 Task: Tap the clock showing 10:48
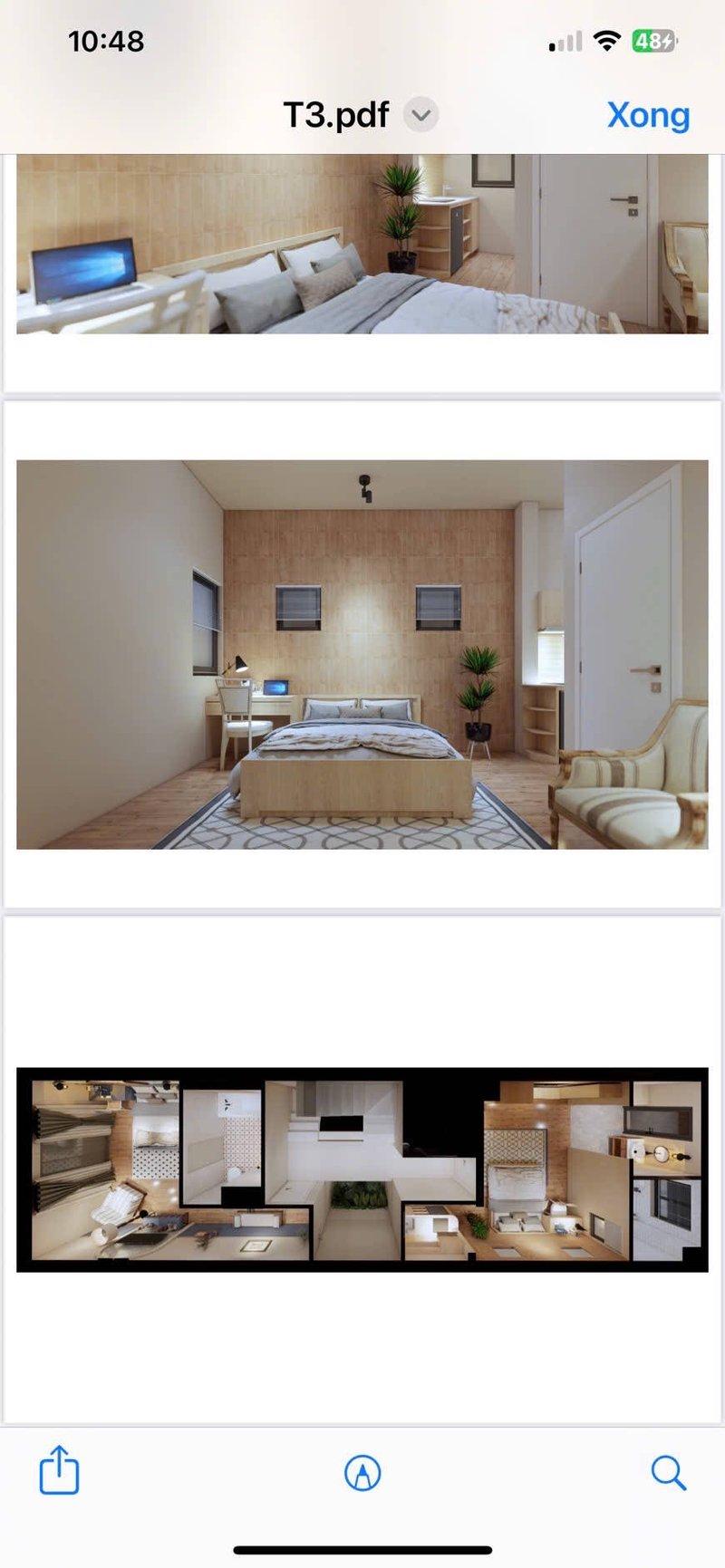click(x=106, y=41)
